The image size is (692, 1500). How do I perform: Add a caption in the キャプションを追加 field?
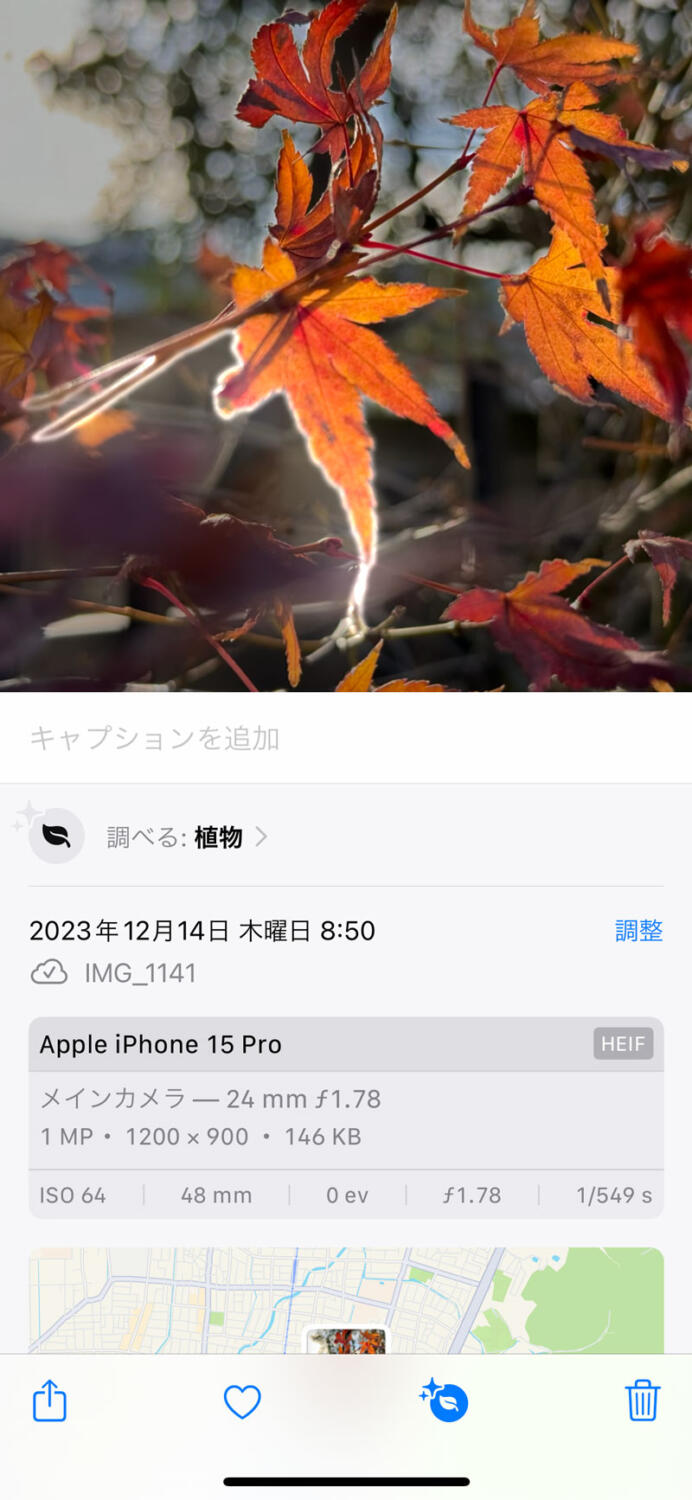tap(300, 739)
